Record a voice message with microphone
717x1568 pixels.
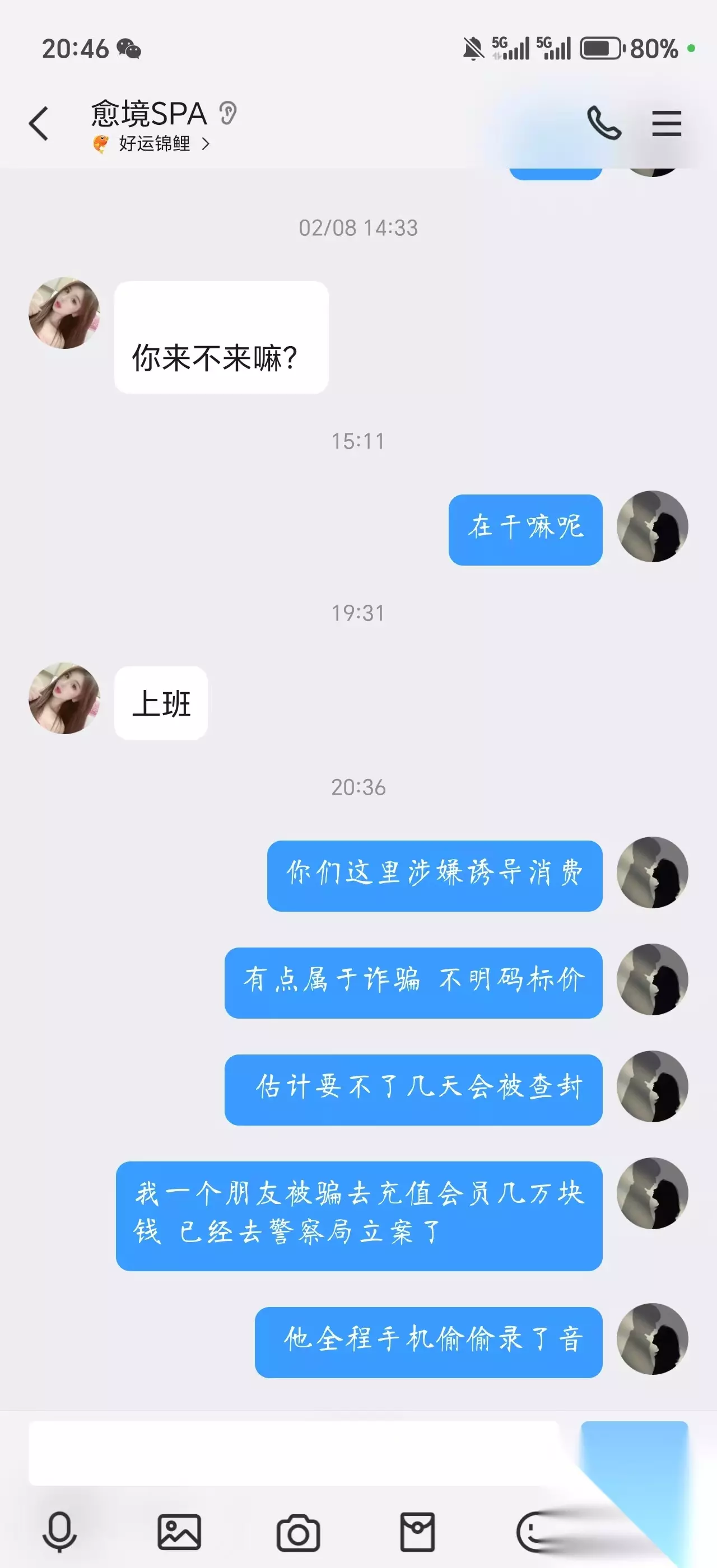pyautogui.click(x=59, y=1532)
